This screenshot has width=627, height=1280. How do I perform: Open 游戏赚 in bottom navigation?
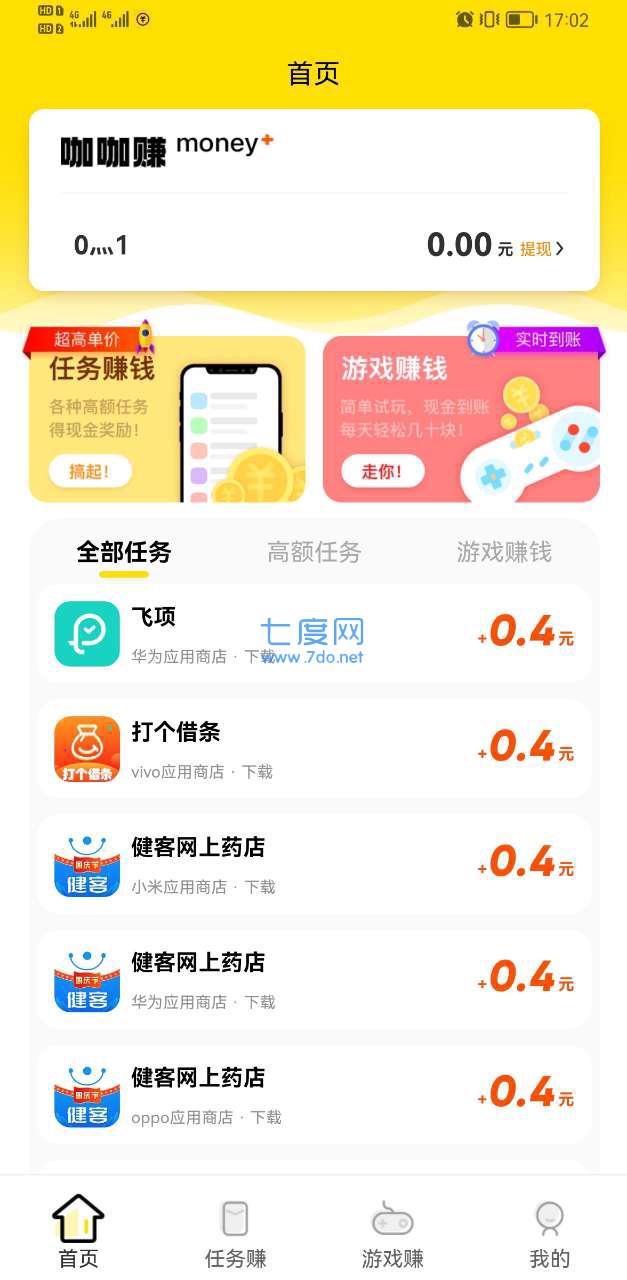[392, 1230]
